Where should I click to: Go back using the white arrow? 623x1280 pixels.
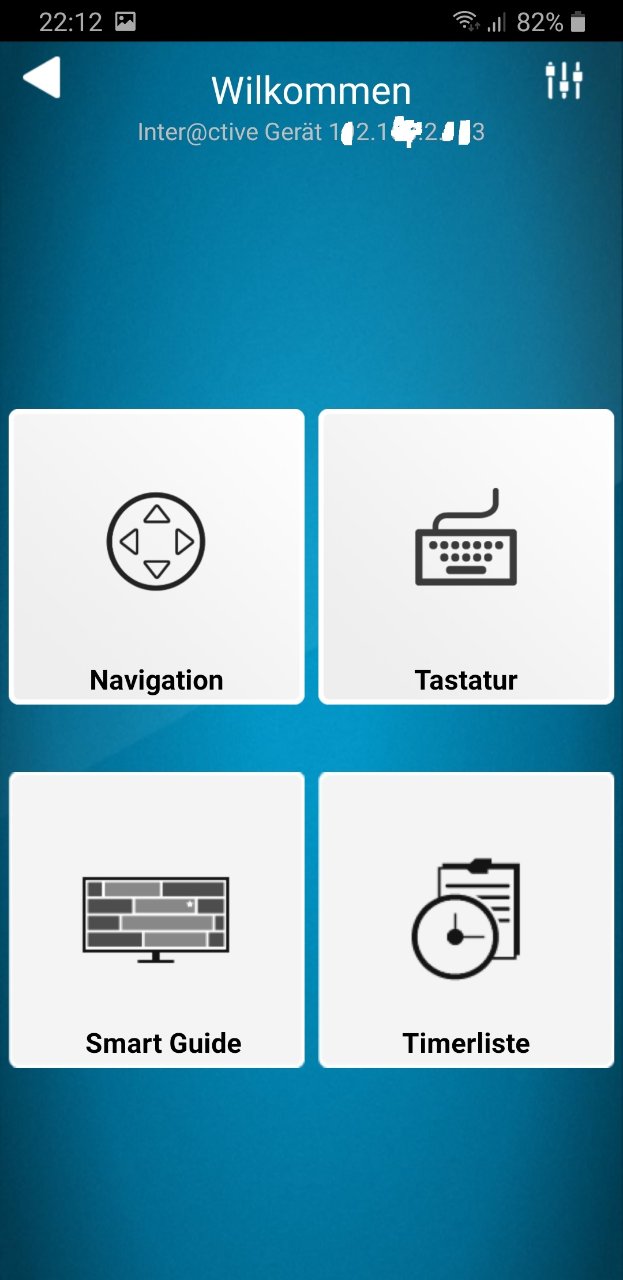pos(42,78)
